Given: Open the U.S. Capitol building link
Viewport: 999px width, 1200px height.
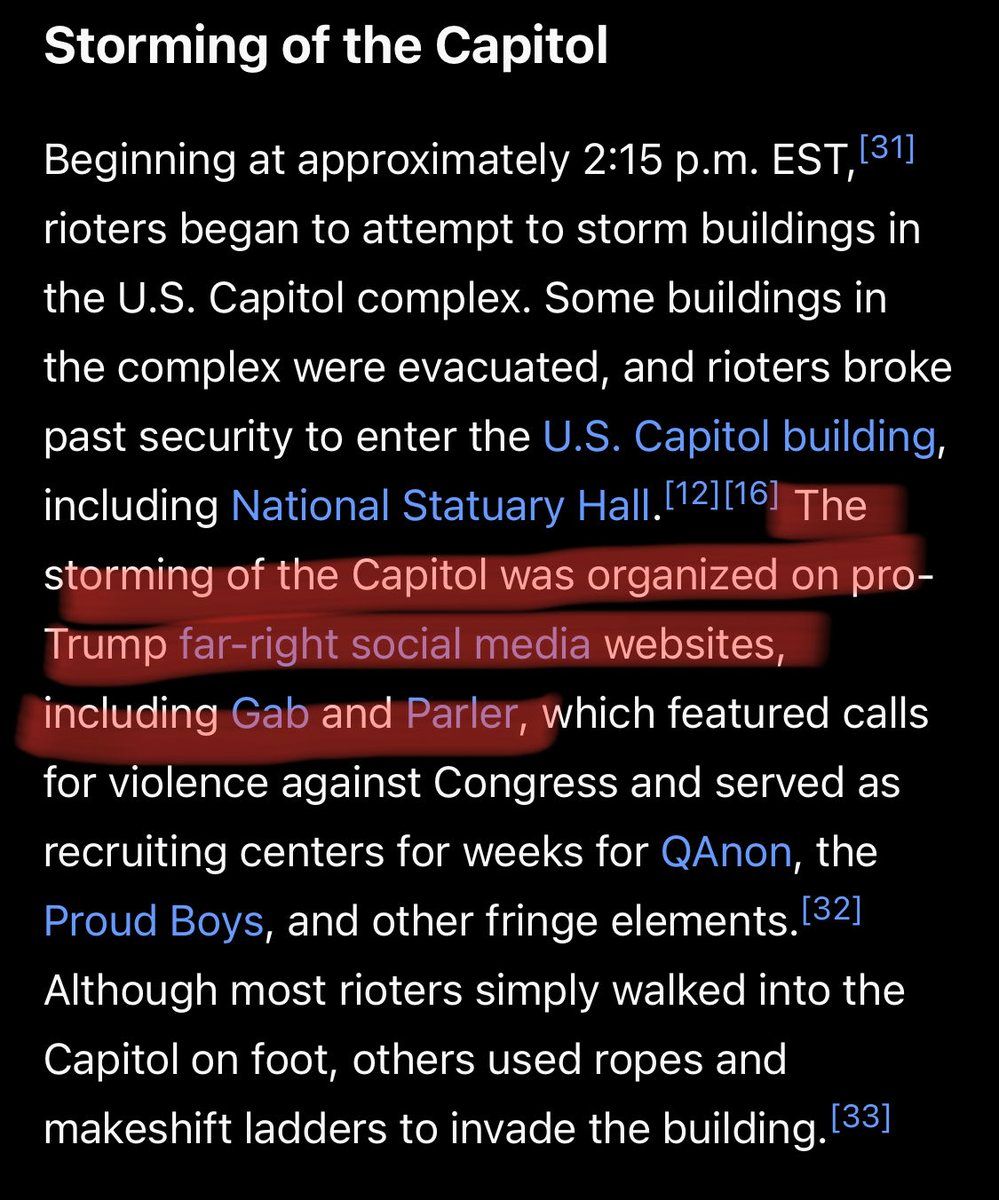Looking at the screenshot, I should tap(738, 438).
